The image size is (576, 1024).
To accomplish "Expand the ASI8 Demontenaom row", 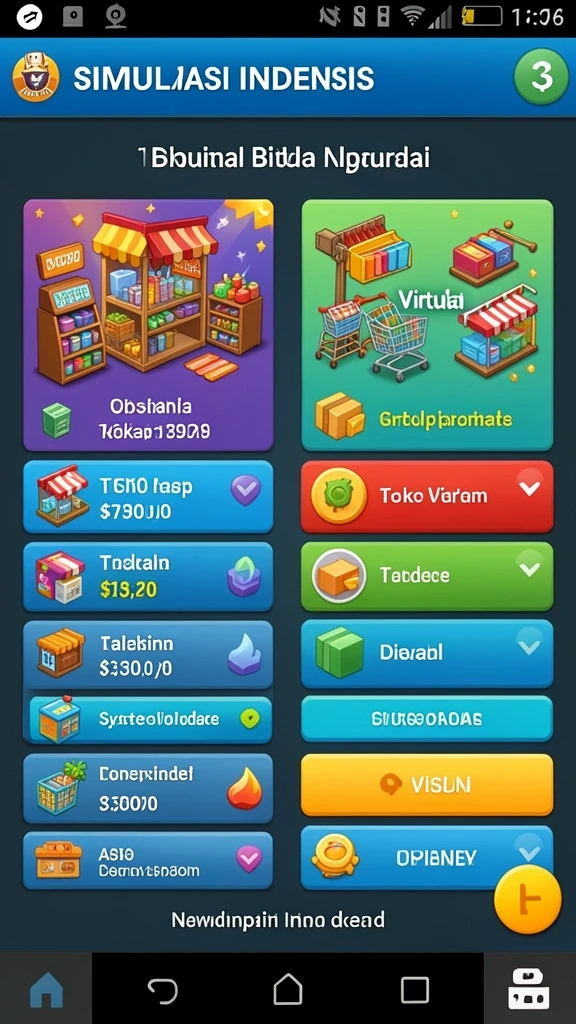I will (148, 860).
